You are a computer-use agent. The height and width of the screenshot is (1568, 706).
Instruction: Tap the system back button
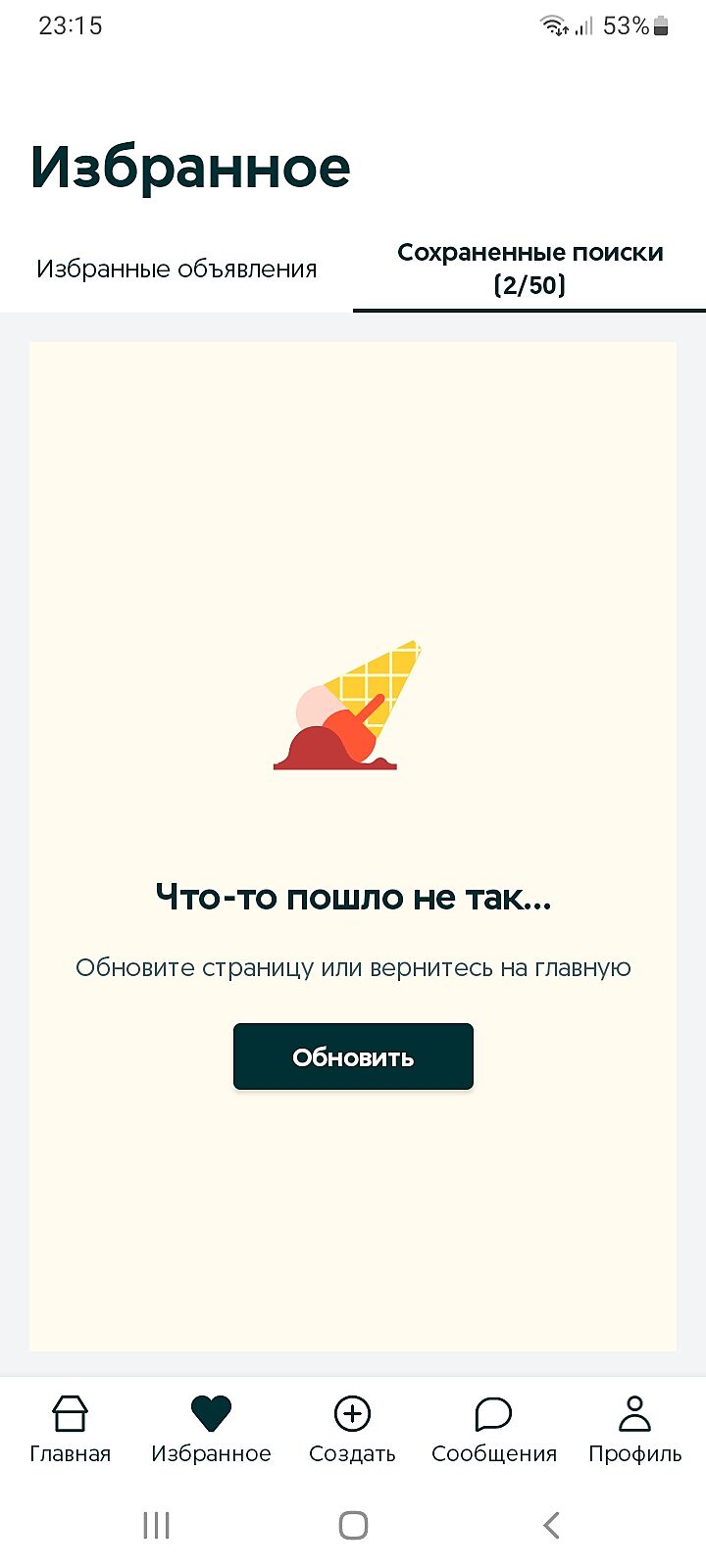551,1525
